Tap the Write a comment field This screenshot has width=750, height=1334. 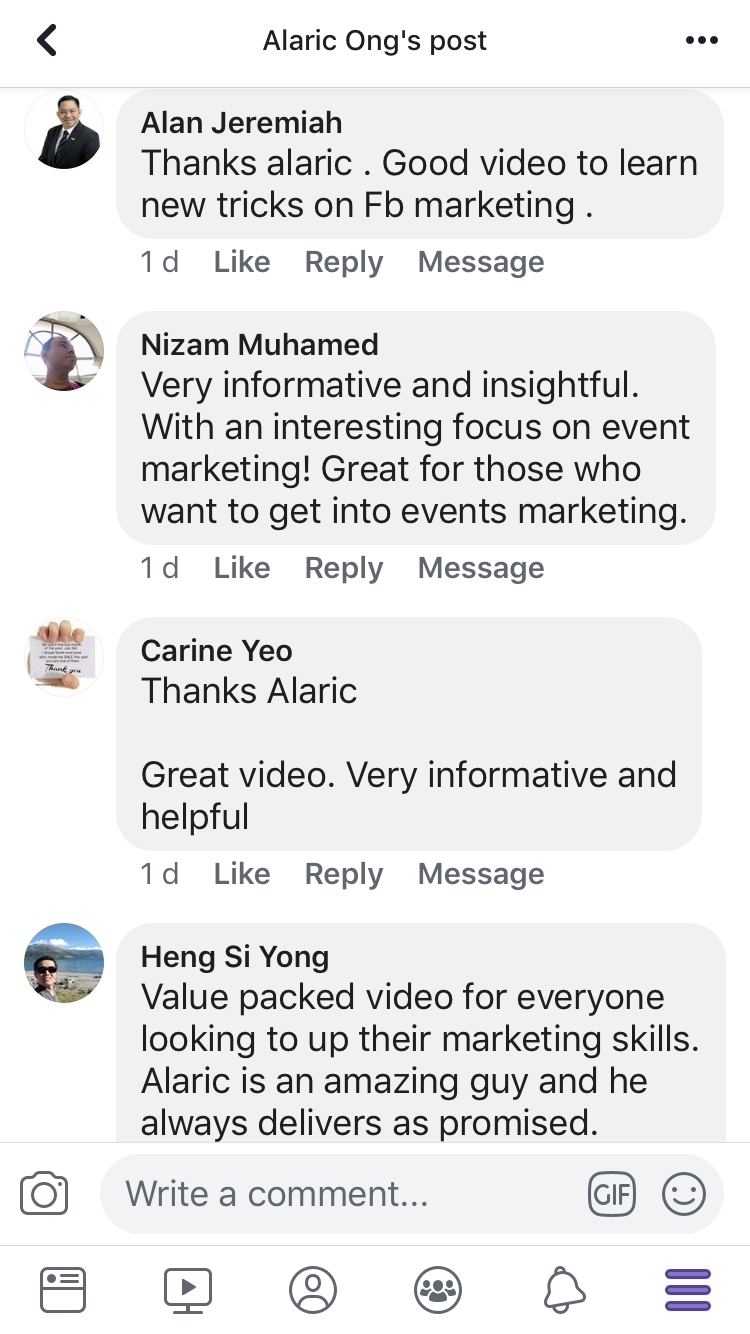pos(340,1194)
